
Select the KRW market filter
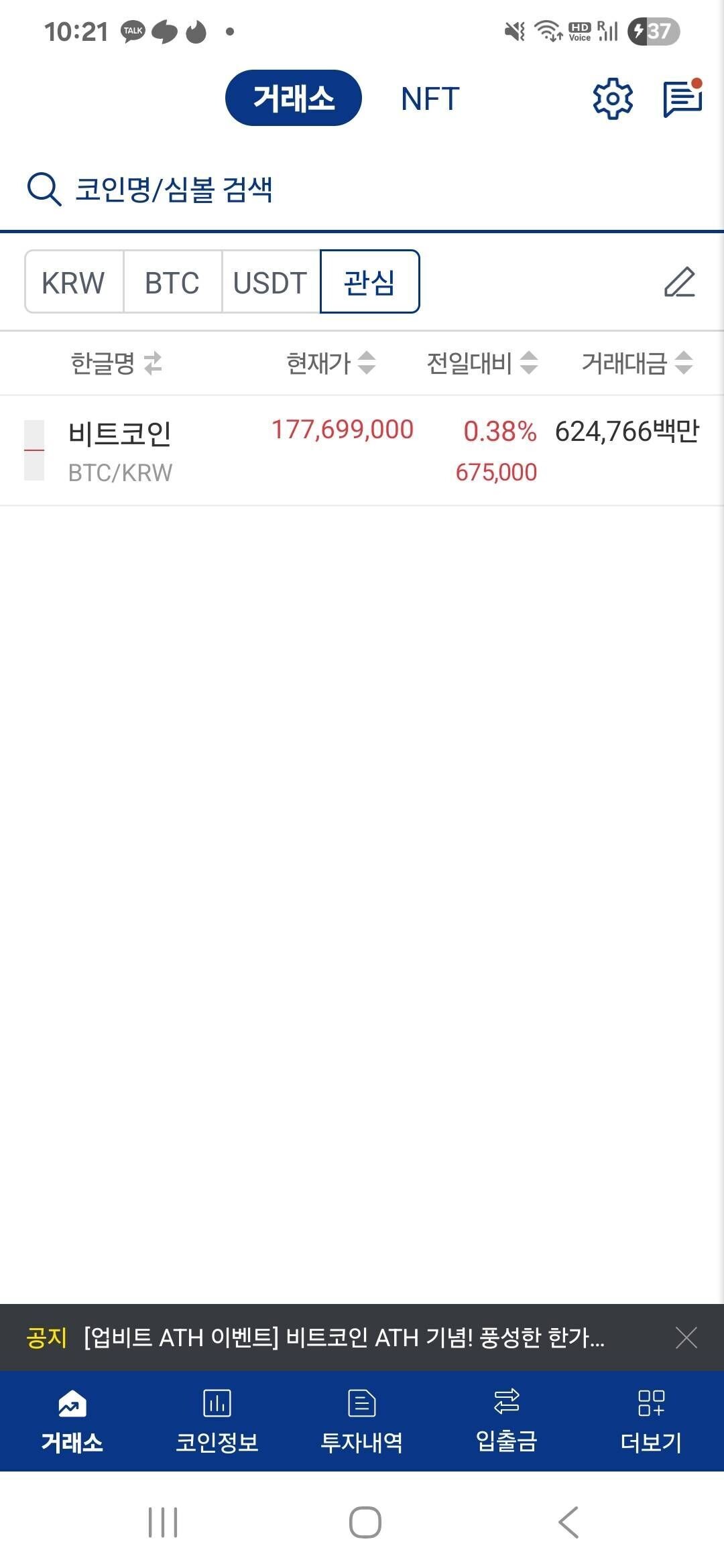click(73, 282)
